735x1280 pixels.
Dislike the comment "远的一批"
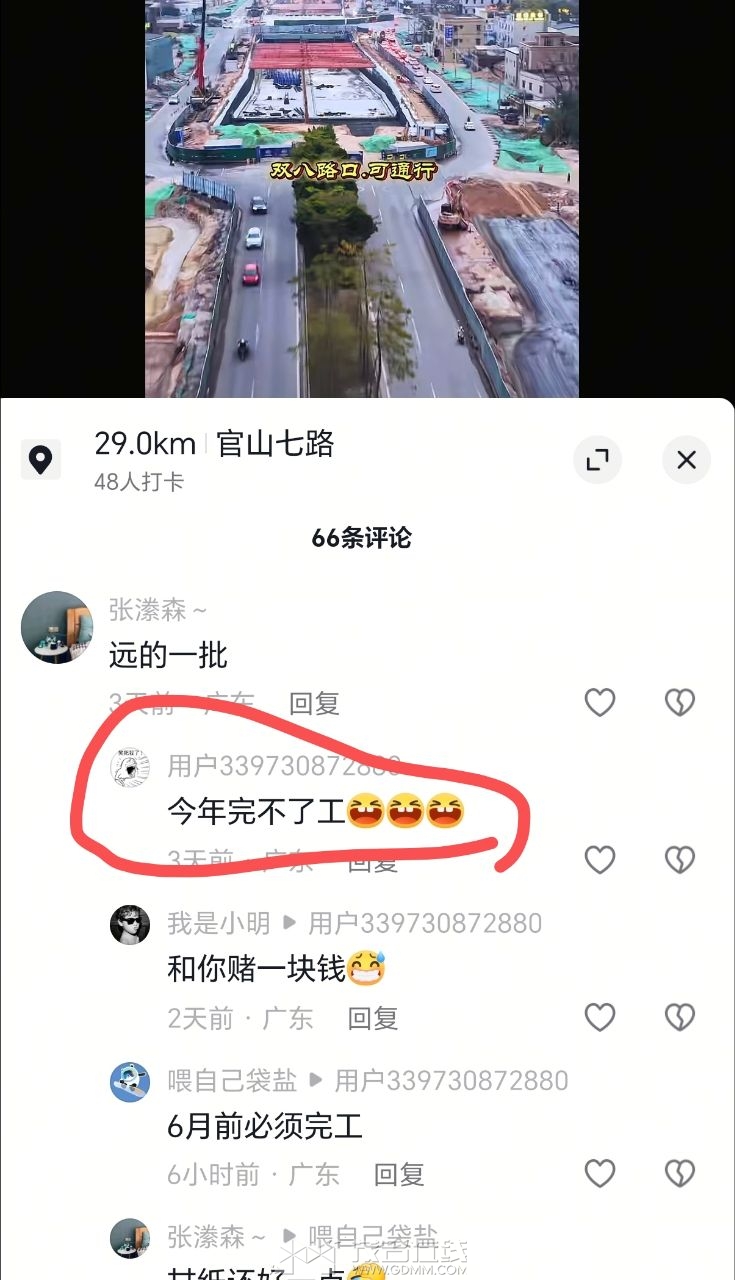680,703
